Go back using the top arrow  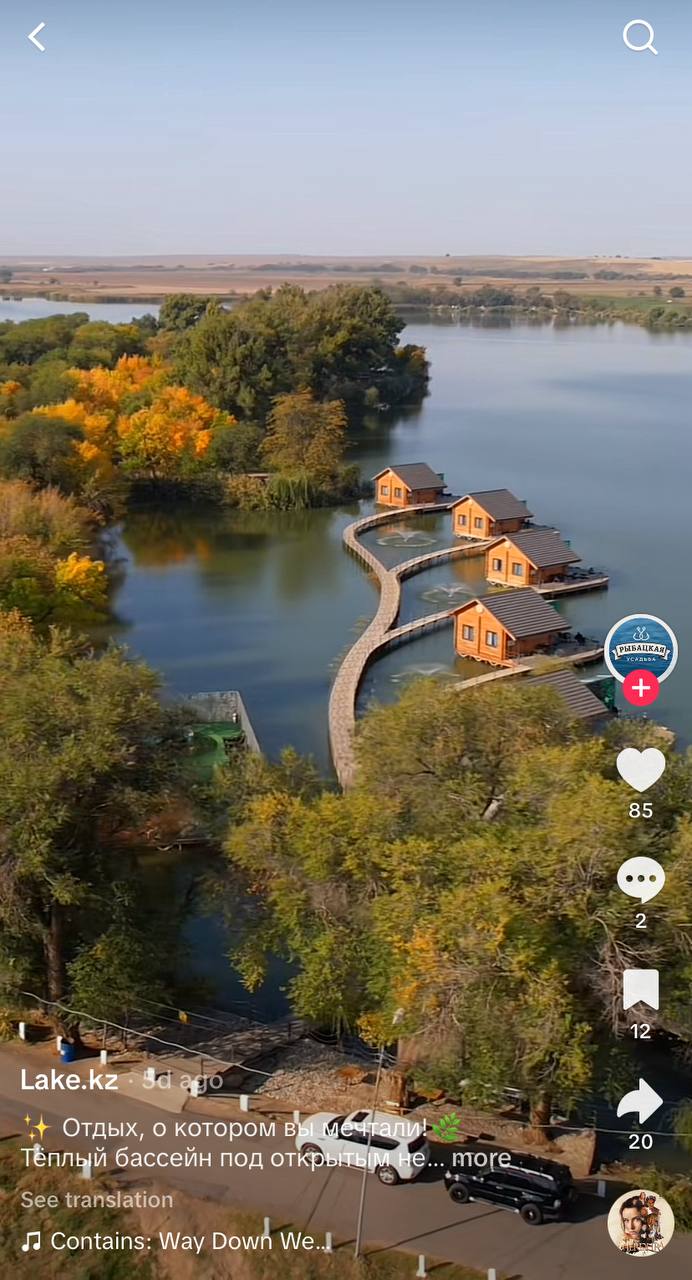coord(37,38)
